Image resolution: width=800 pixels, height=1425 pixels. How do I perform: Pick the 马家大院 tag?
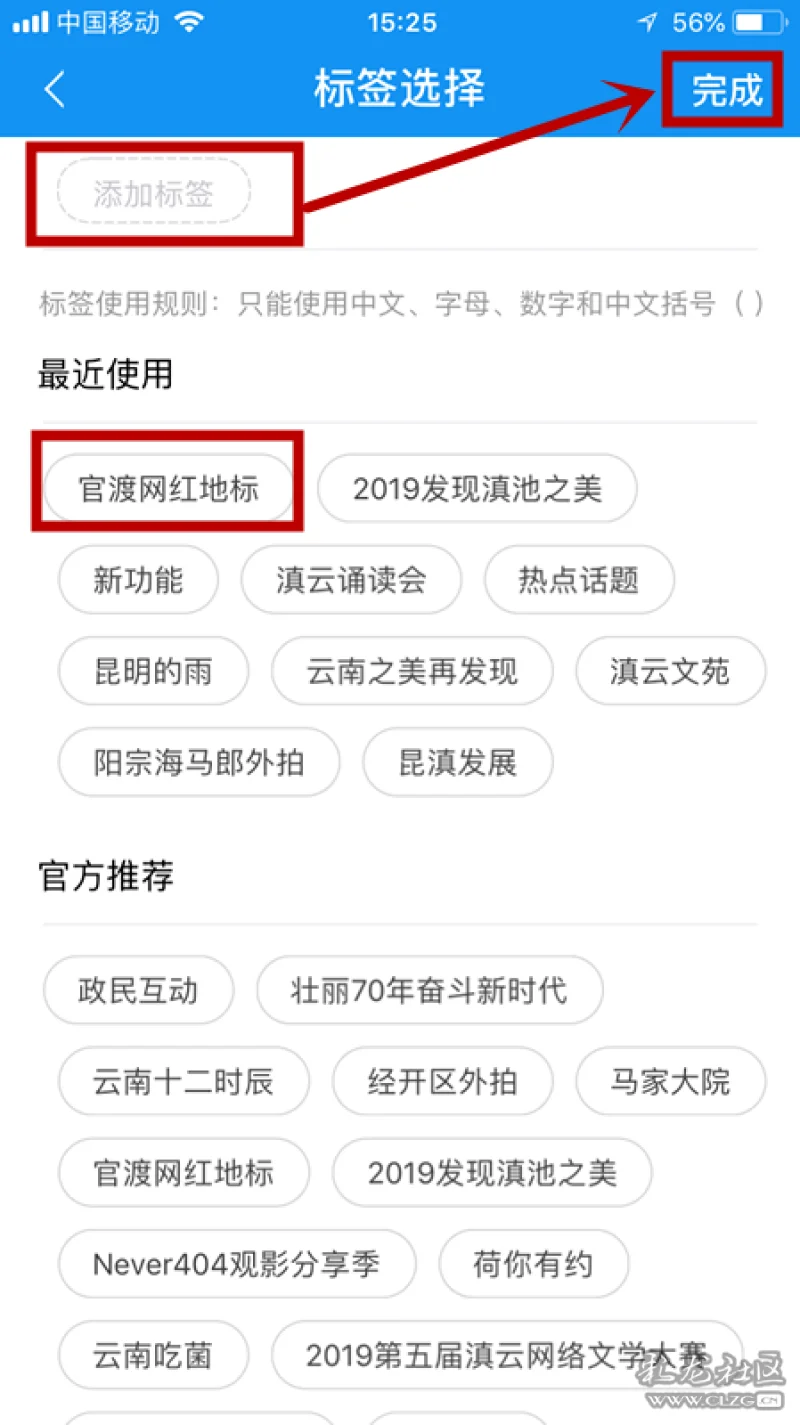pos(670,1082)
